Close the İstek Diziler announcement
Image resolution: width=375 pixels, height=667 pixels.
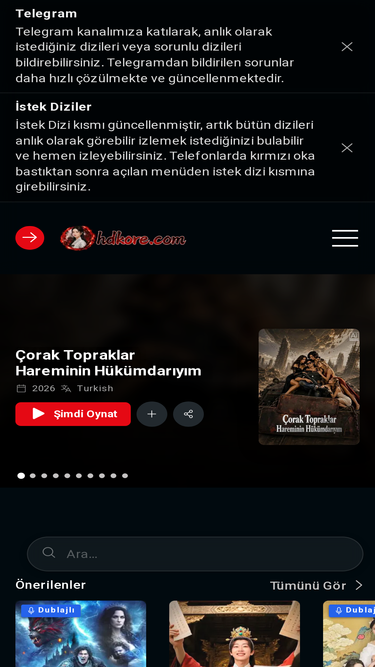coord(347,148)
